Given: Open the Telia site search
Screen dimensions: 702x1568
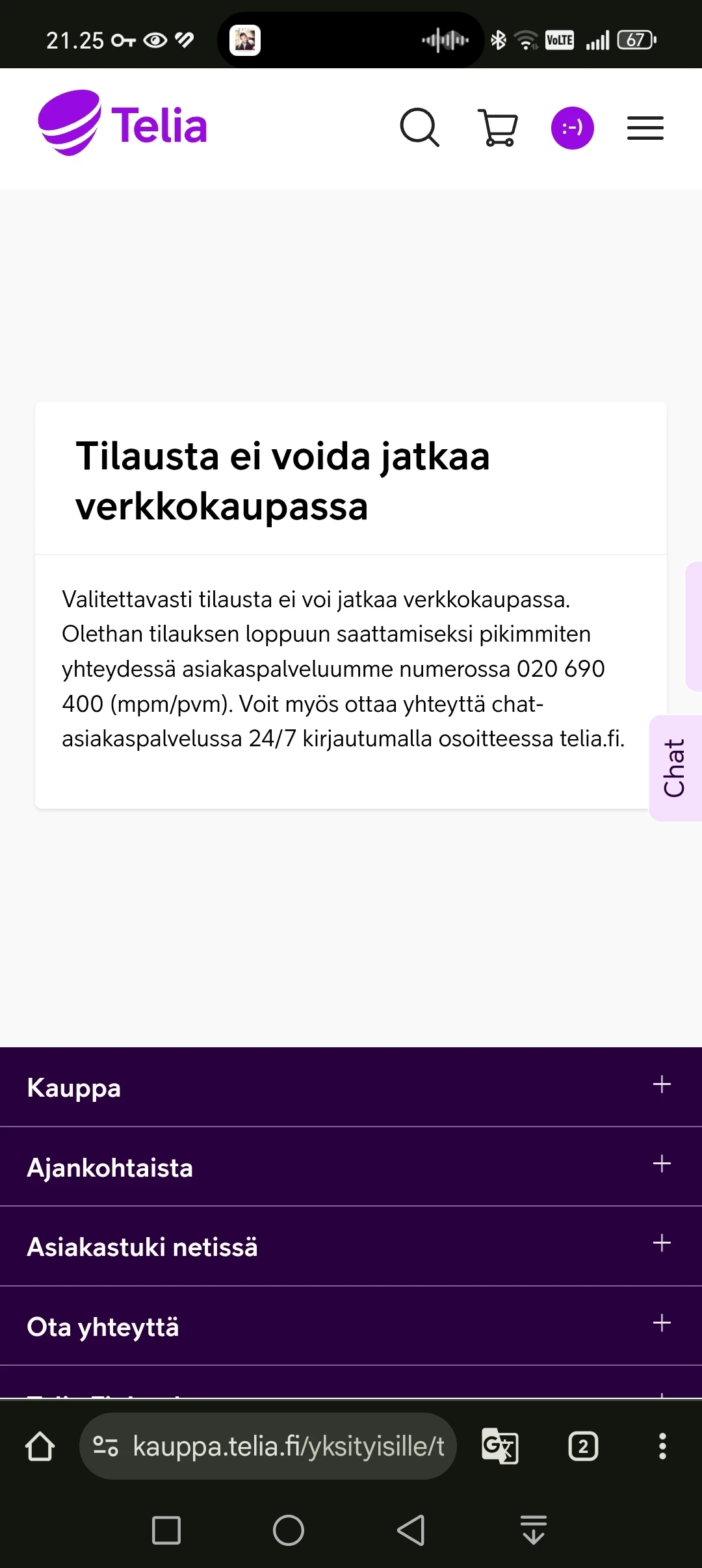Looking at the screenshot, I should [x=419, y=127].
